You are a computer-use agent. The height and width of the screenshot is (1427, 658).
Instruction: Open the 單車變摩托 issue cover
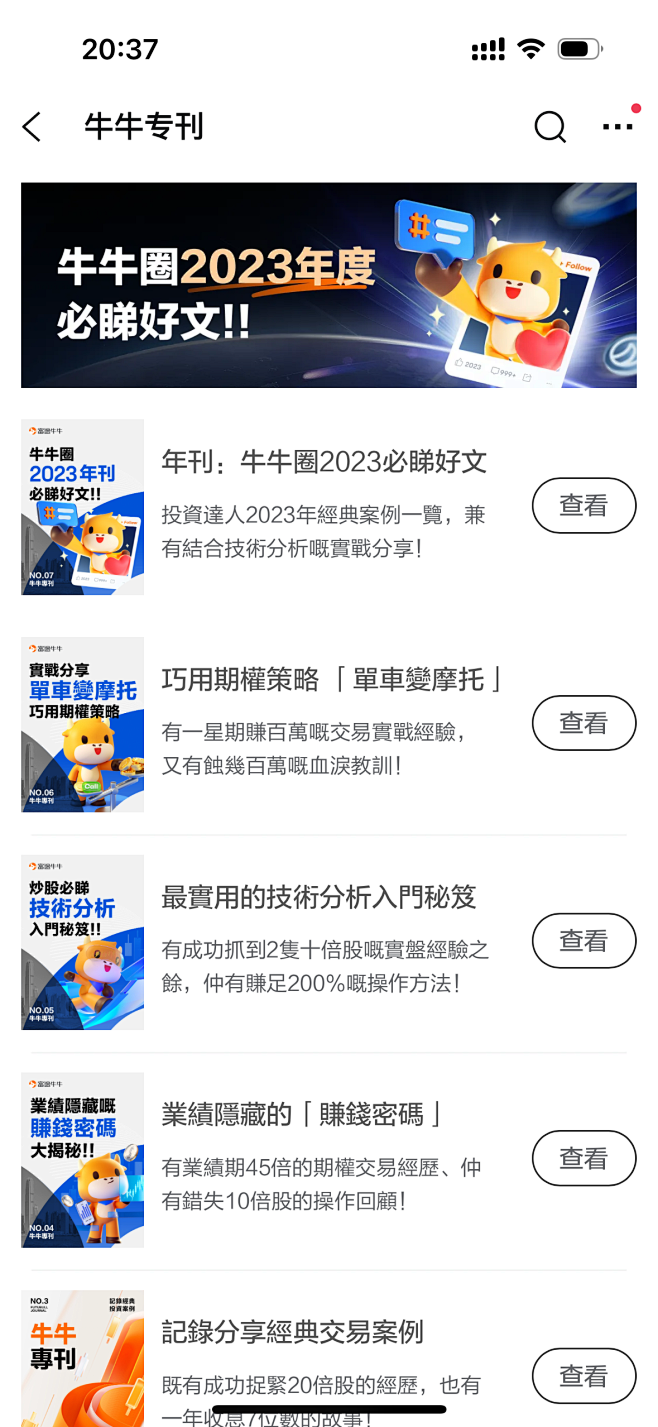click(x=82, y=725)
